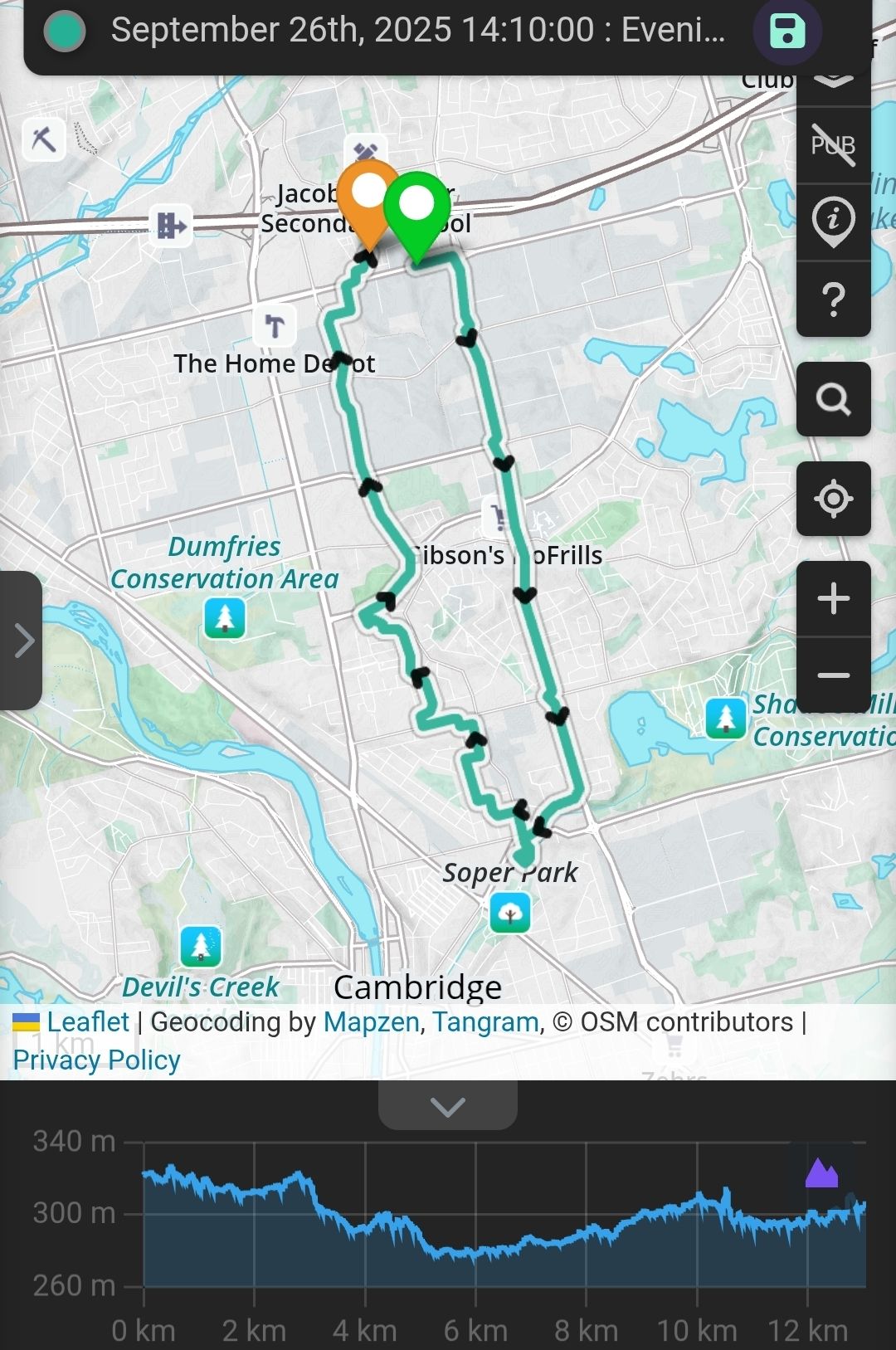Image resolution: width=896 pixels, height=1350 pixels.
Task: Open the Privacy Policy link
Action: point(96,1060)
